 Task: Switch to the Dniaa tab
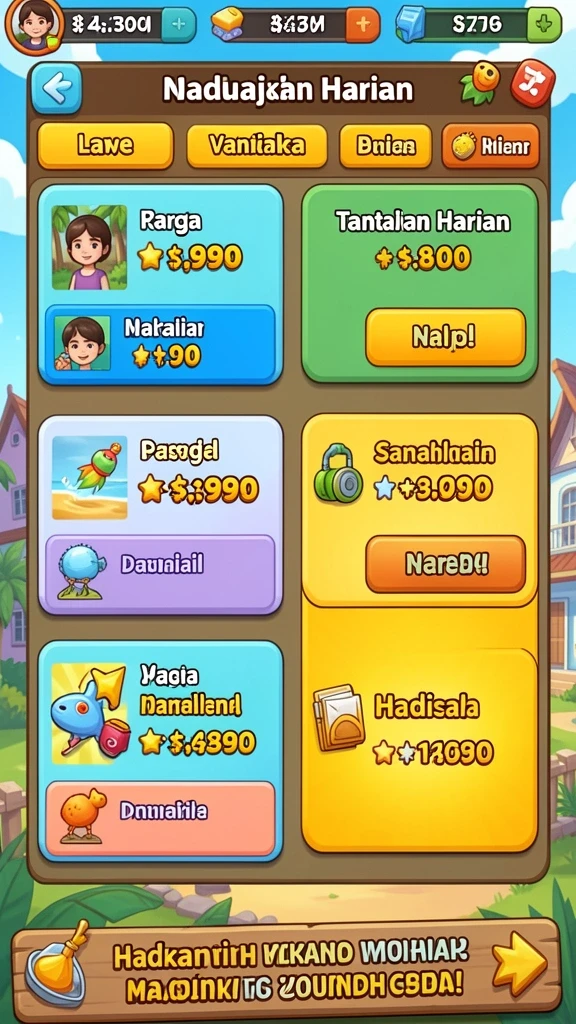point(385,146)
